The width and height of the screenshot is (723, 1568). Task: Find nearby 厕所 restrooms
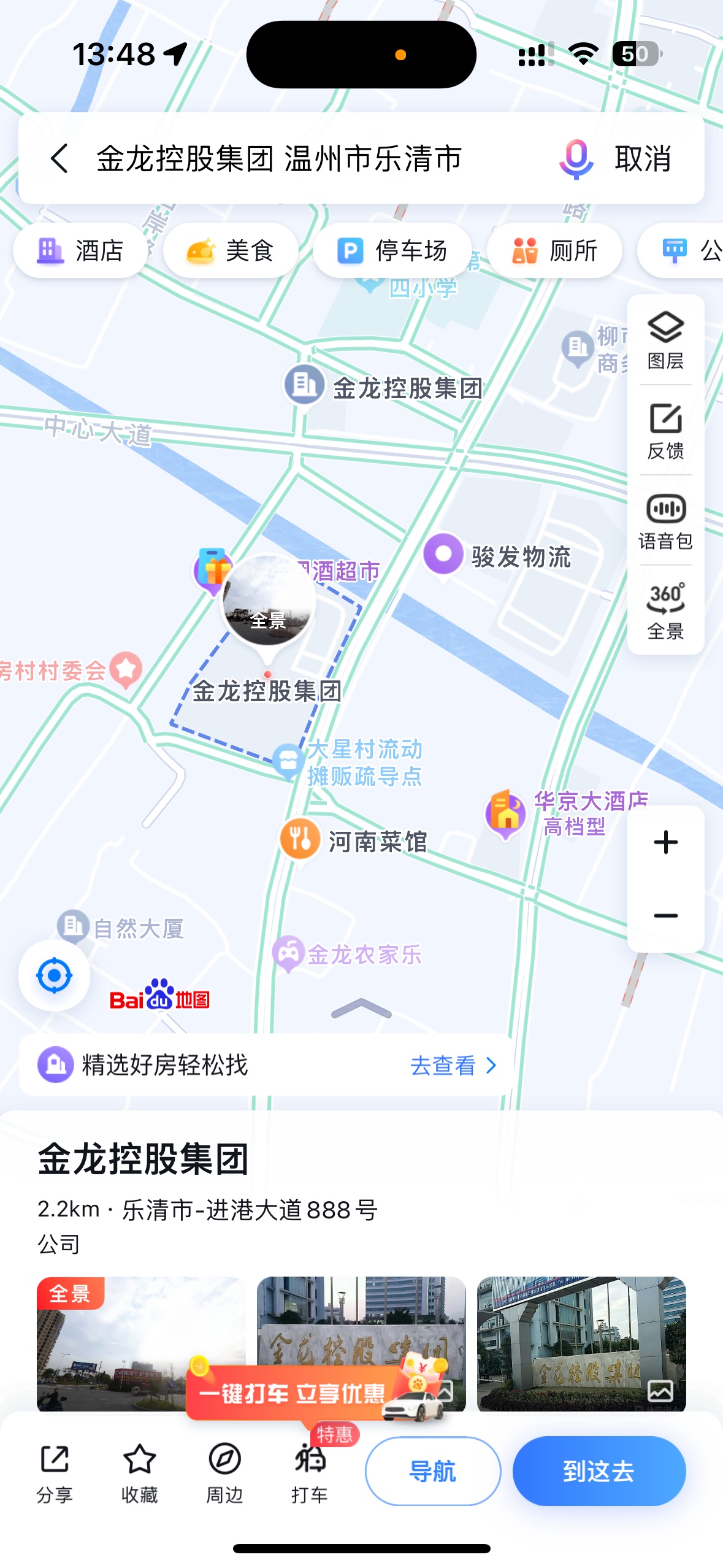click(554, 251)
